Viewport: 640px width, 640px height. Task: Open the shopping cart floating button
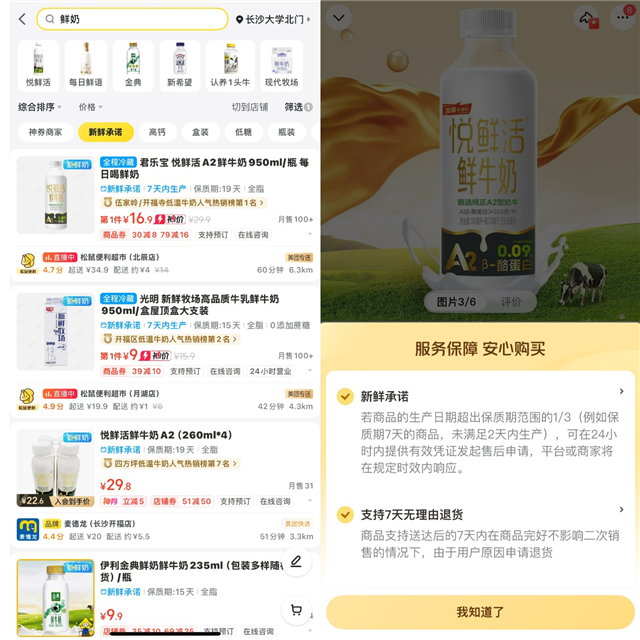(296, 609)
